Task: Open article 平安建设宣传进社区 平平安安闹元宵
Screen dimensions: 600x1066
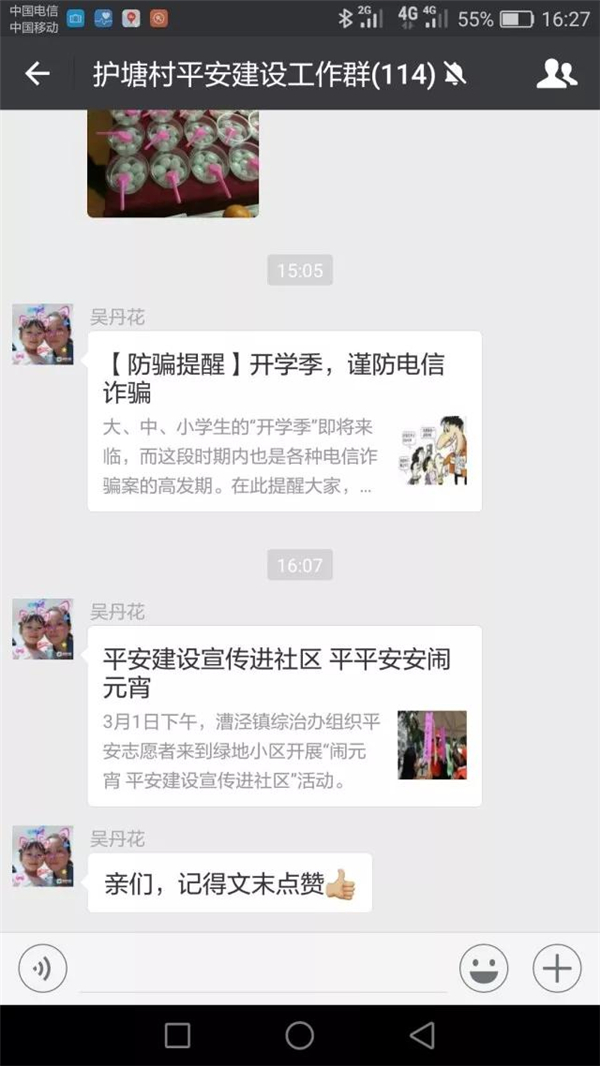Action: 285,716
